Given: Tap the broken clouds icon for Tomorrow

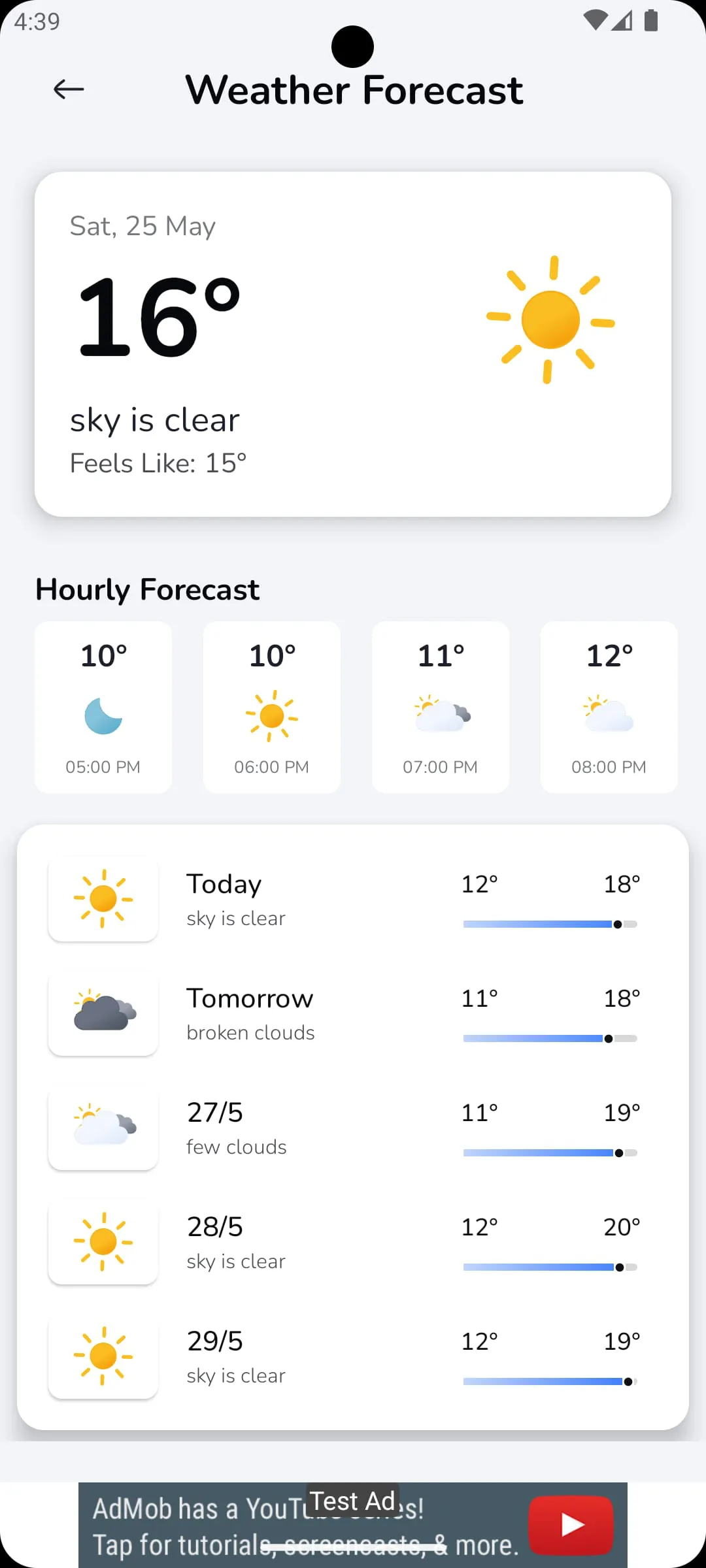Looking at the screenshot, I should coord(103,1013).
